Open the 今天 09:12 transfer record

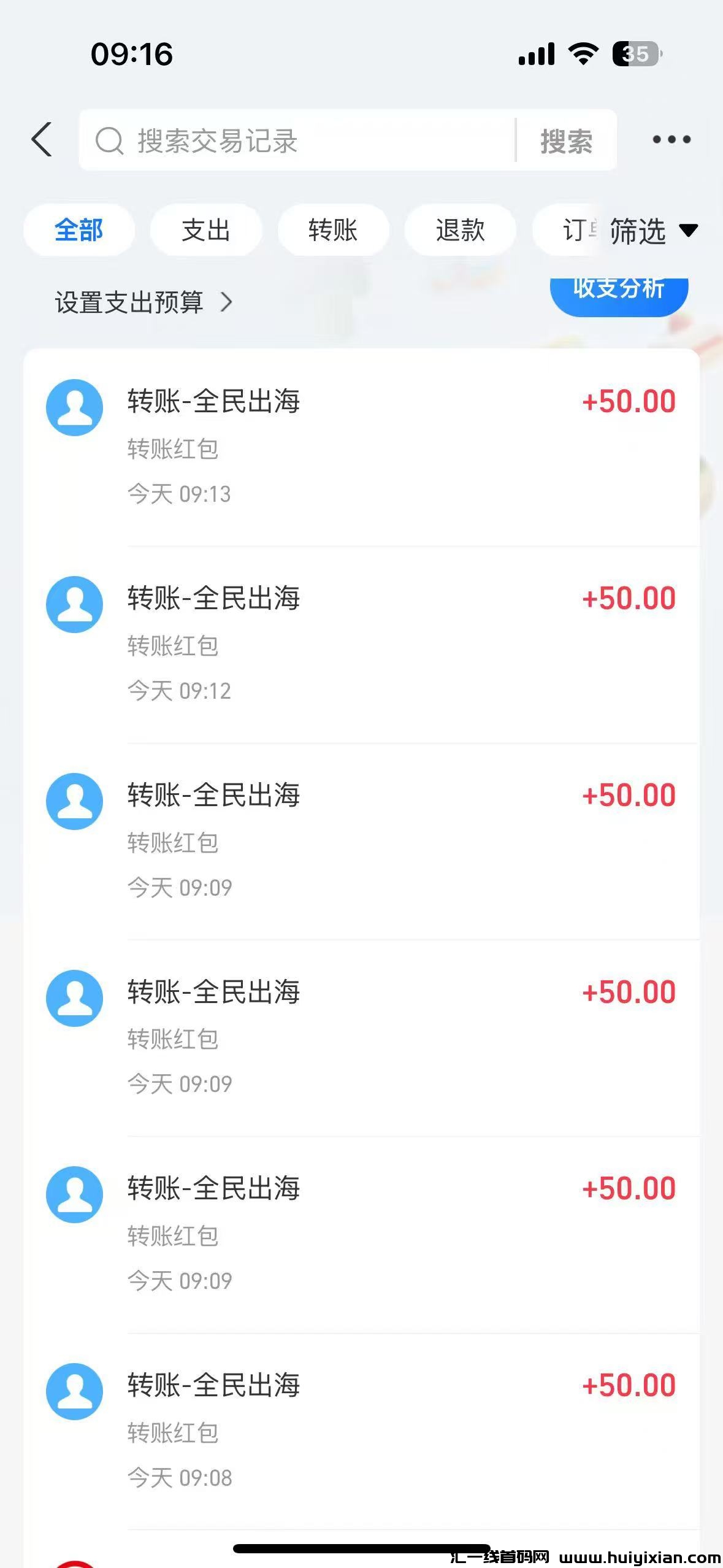pos(362,644)
